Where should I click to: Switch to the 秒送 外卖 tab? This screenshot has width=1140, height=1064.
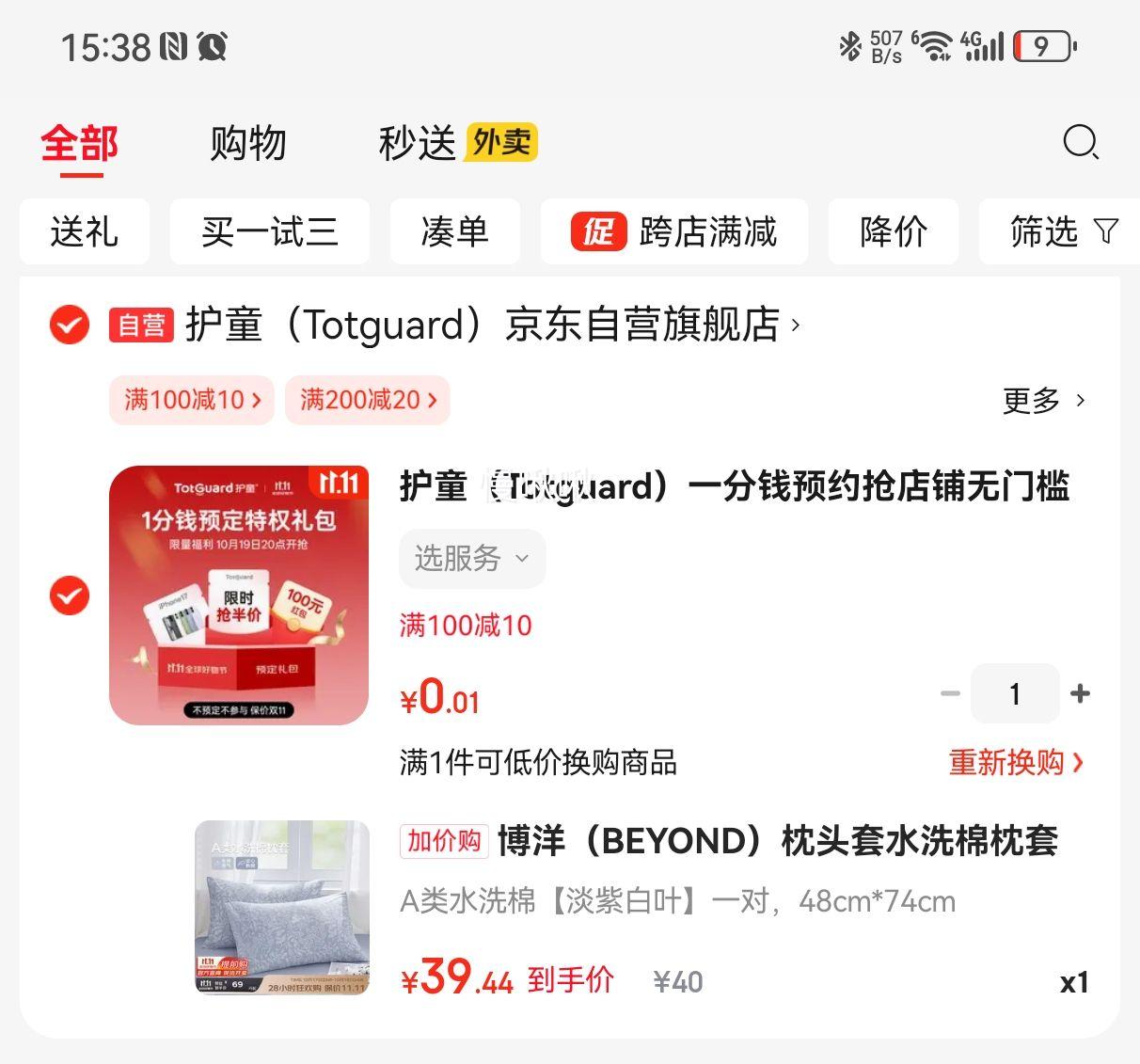pos(457,143)
